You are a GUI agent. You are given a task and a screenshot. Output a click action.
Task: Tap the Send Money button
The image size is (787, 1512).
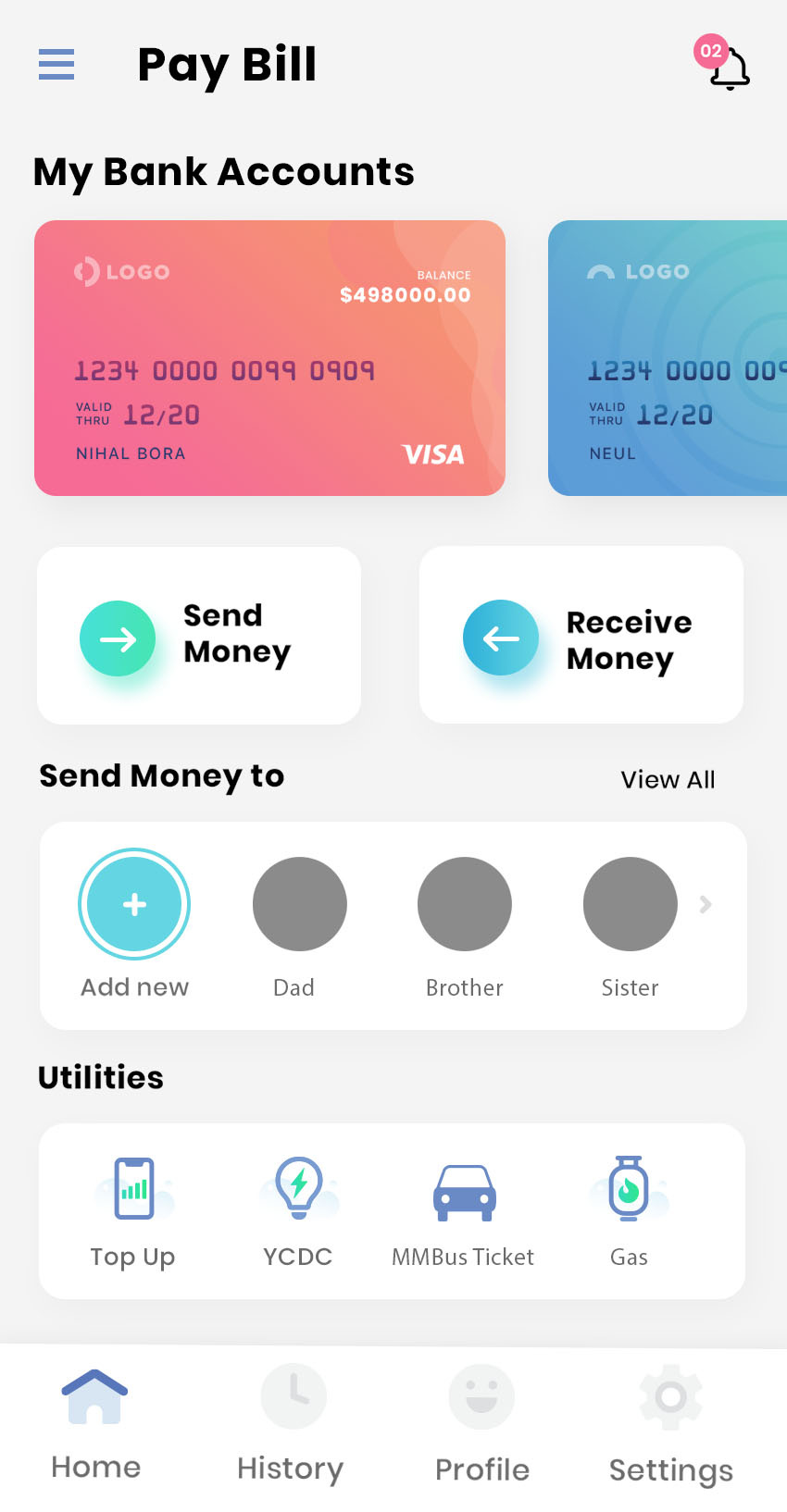coord(199,636)
